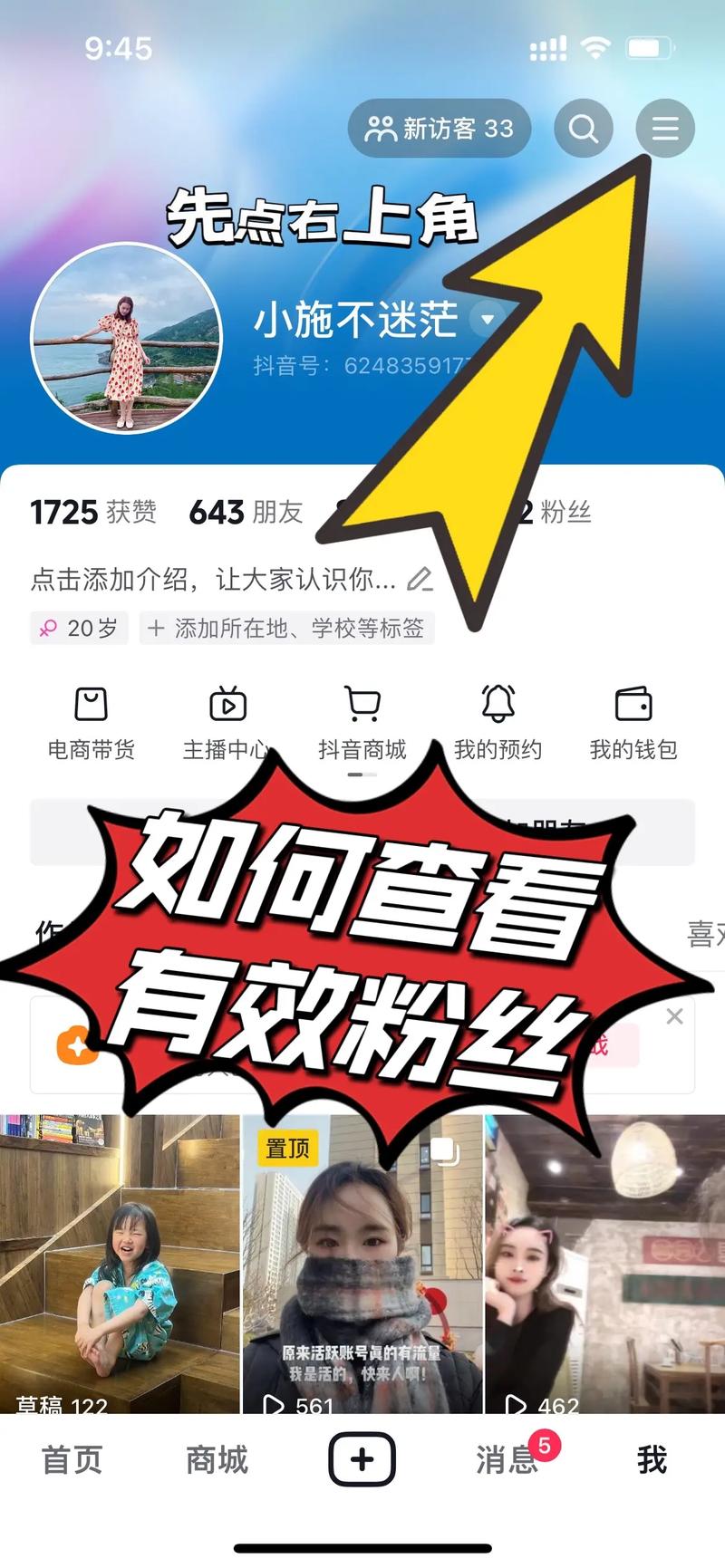View new visitors 新访客 33
Viewport: 725px width, 1568px height.
point(440,129)
